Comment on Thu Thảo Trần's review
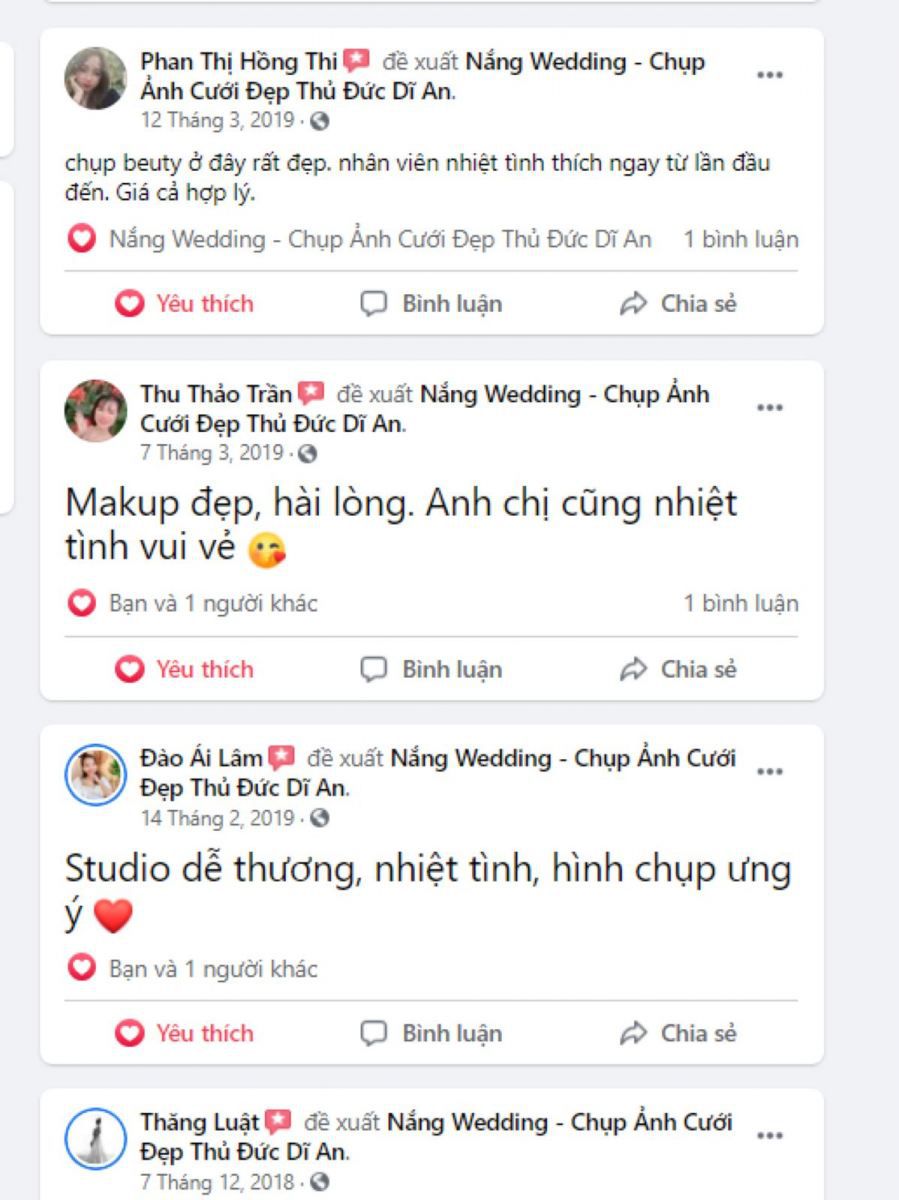The height and width of the screenshot is (1200, 899). pyautogui.click(x=431, y=669)
